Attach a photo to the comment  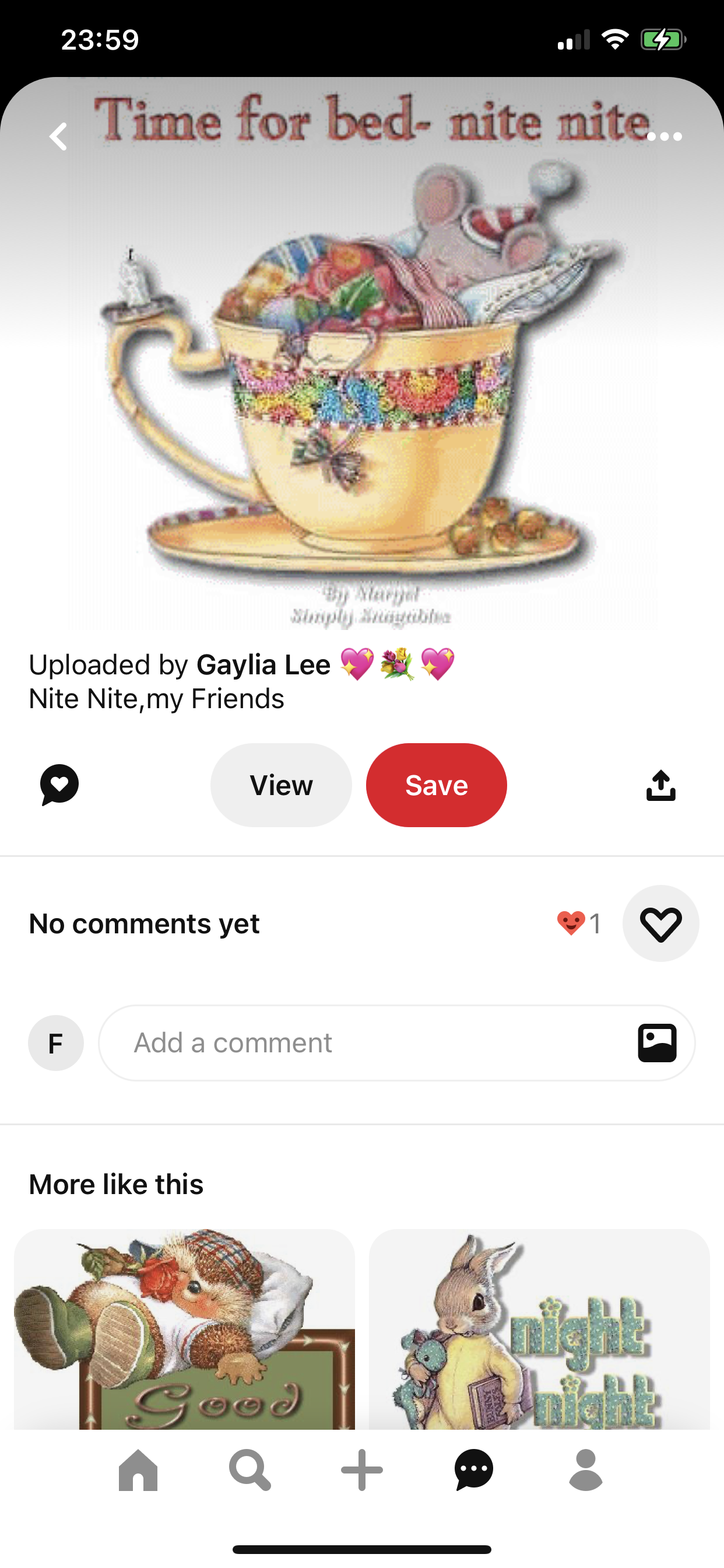[657, 1042]
